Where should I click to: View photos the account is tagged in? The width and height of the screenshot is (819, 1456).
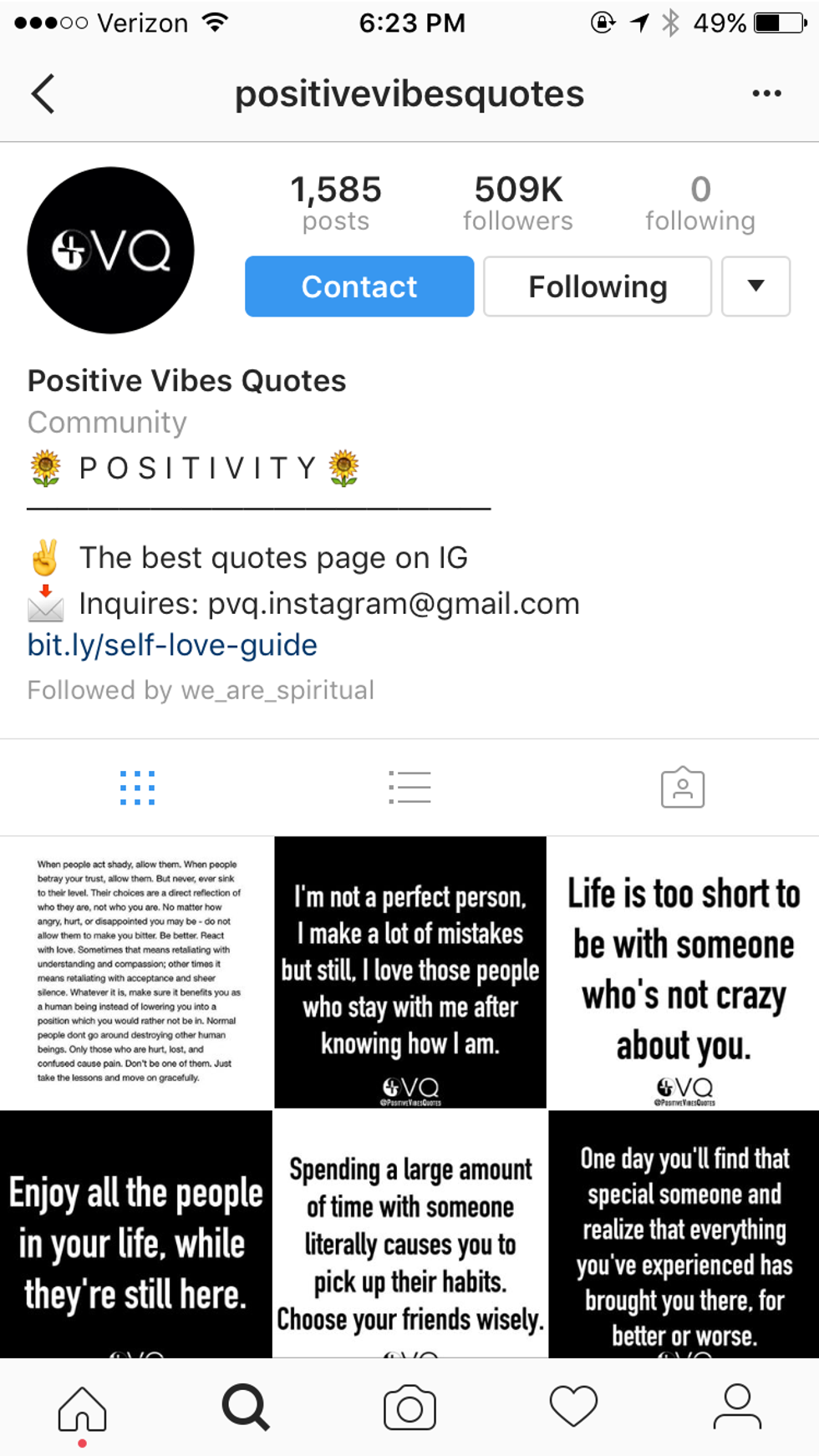click(682, 788)
